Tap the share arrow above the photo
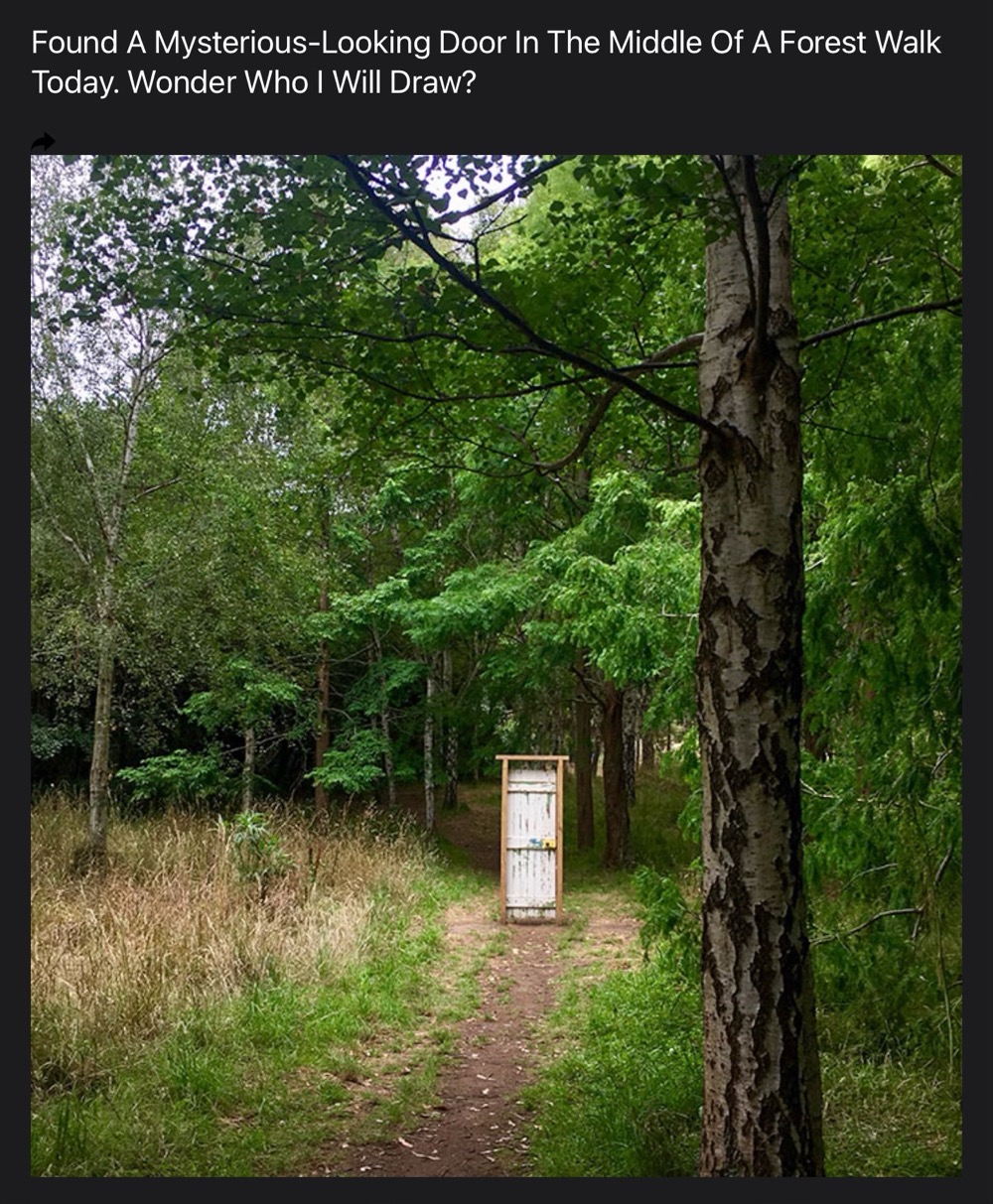Viewport: 993px width, 1204px height. point(43,142)
